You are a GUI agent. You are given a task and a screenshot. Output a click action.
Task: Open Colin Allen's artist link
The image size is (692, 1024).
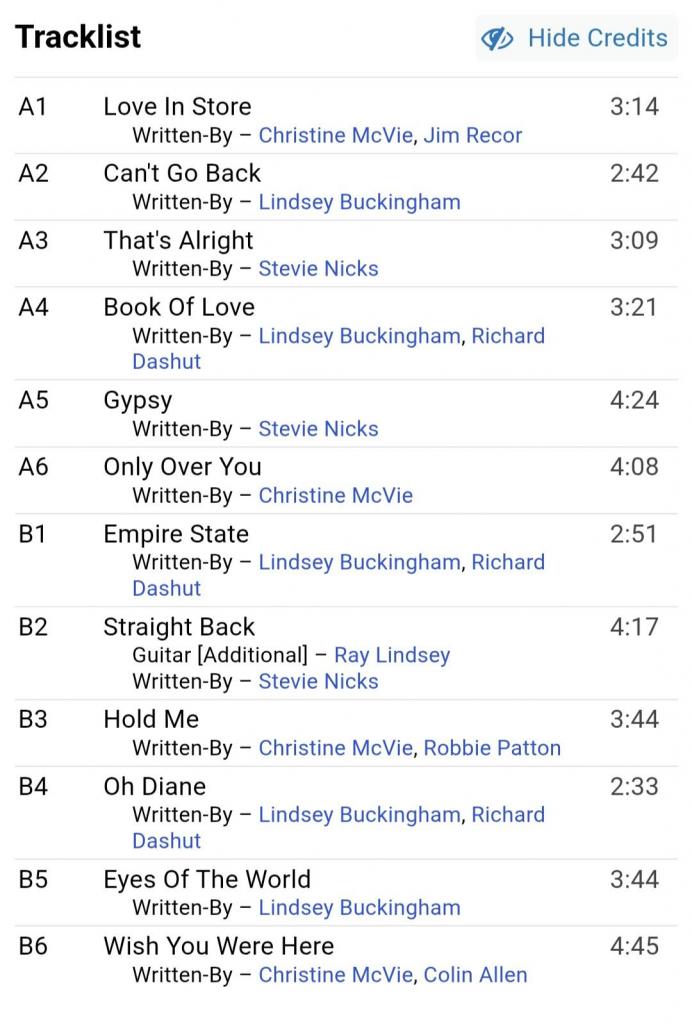point(475,975)
